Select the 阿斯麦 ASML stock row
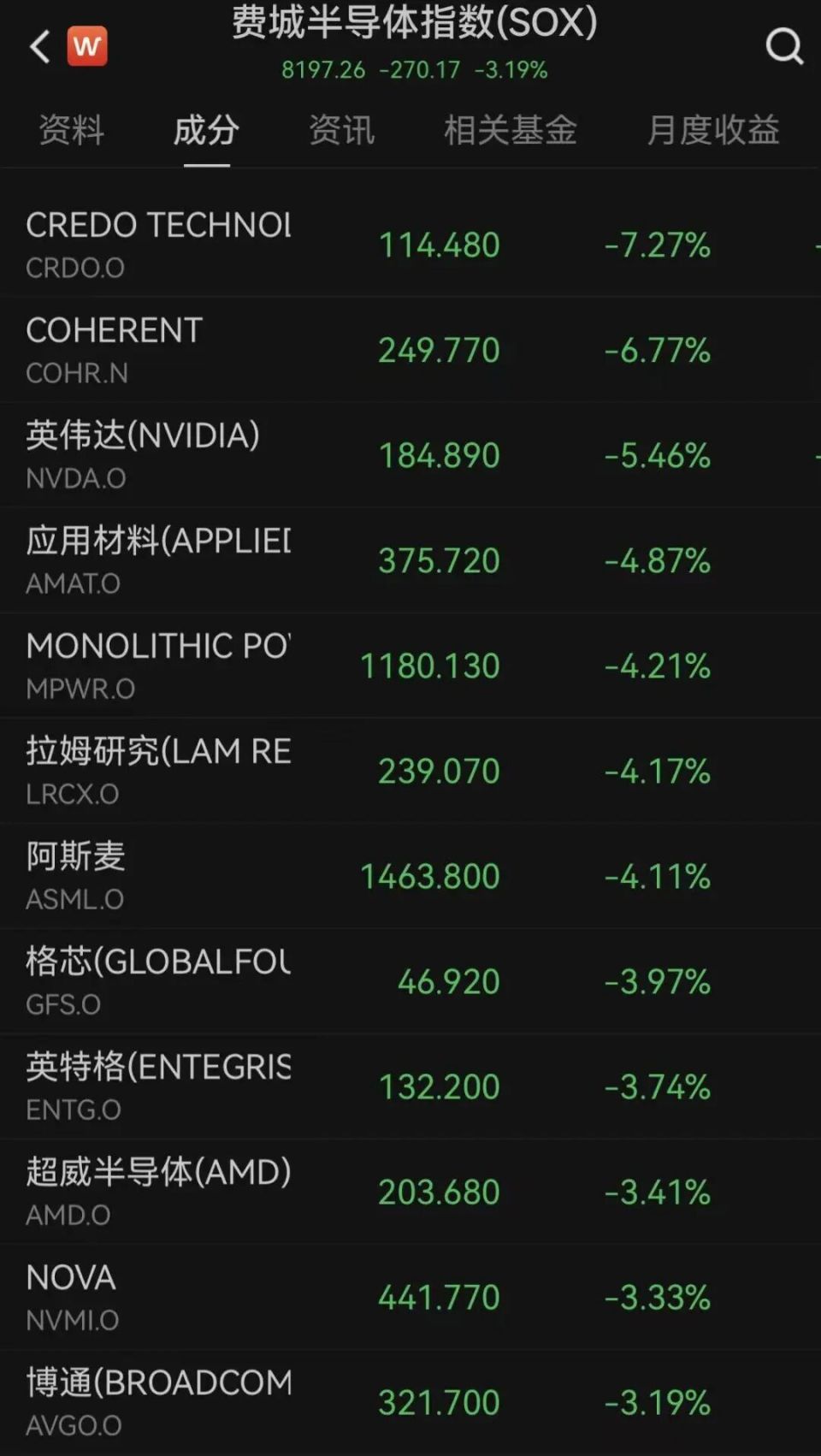This screenshot has width=821, height=1456. pos(410,874)
